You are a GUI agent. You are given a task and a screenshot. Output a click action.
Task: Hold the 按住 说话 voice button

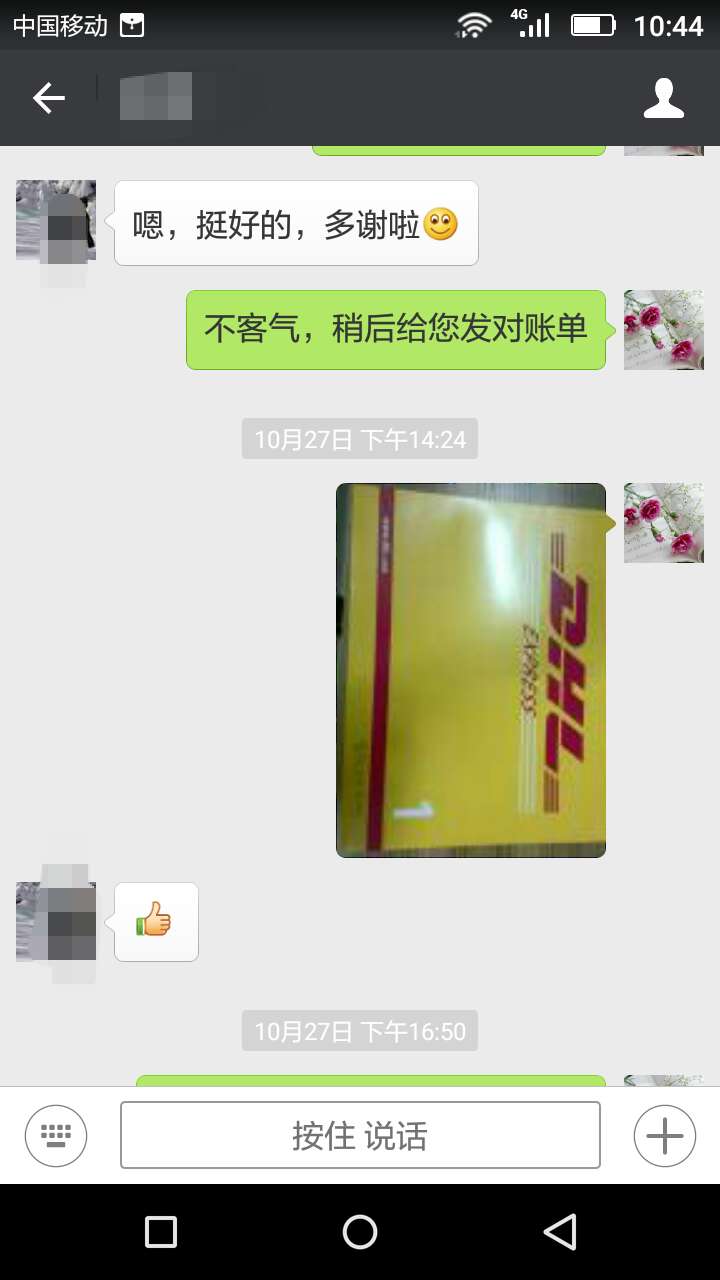pyautogui.click(x=360, y=1136)
